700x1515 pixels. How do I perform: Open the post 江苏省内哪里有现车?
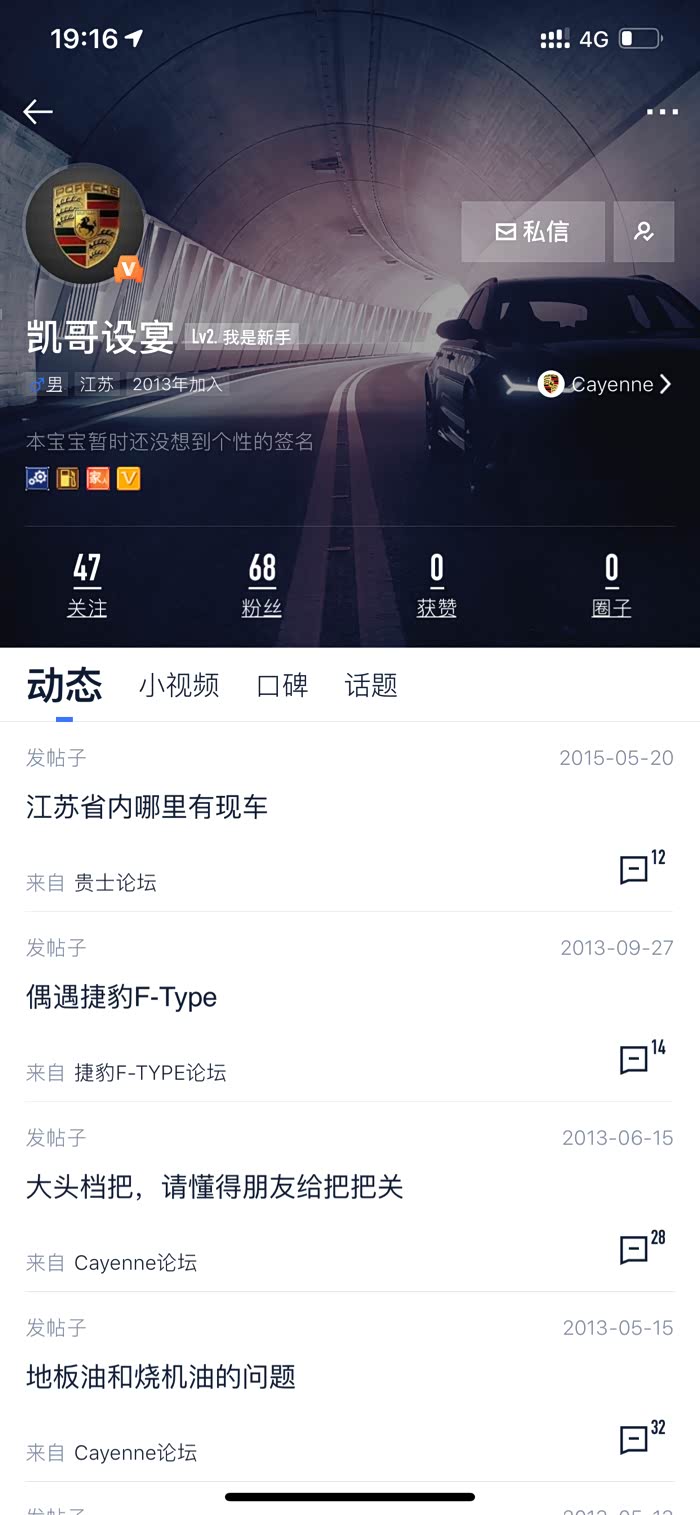(x=147, y=807)
